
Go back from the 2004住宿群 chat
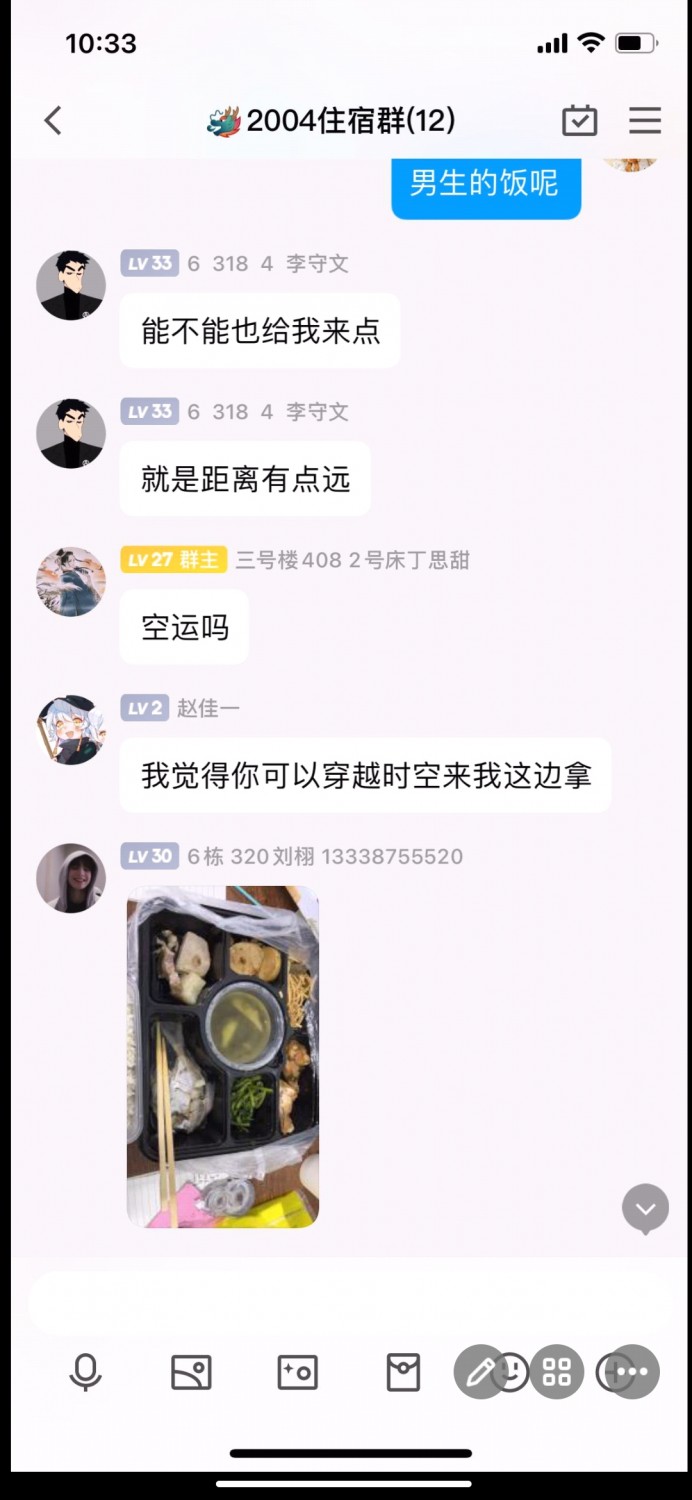[53, 121]
